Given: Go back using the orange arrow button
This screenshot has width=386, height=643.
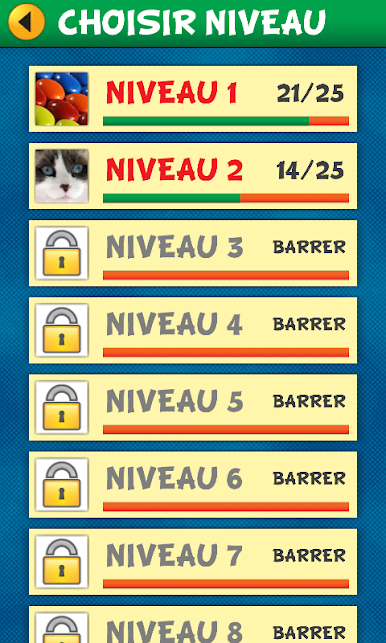Looking at the screenshot, I should (x=26, y=22).
